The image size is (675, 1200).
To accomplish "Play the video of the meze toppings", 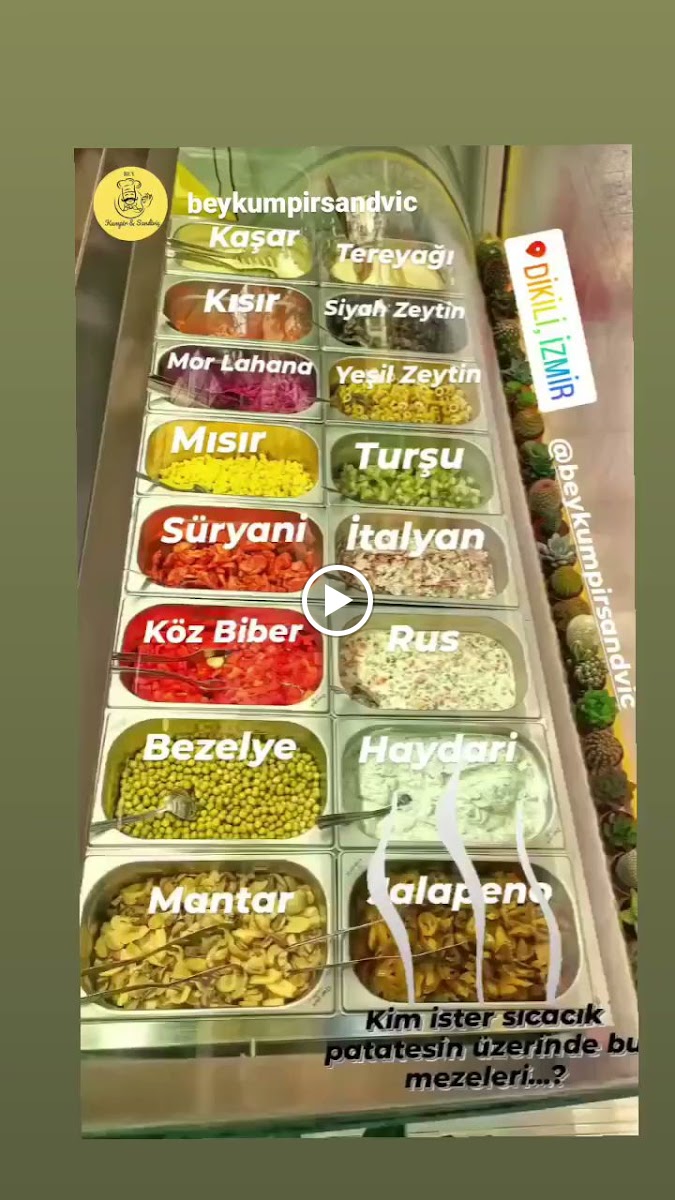I will coord(337,601).
